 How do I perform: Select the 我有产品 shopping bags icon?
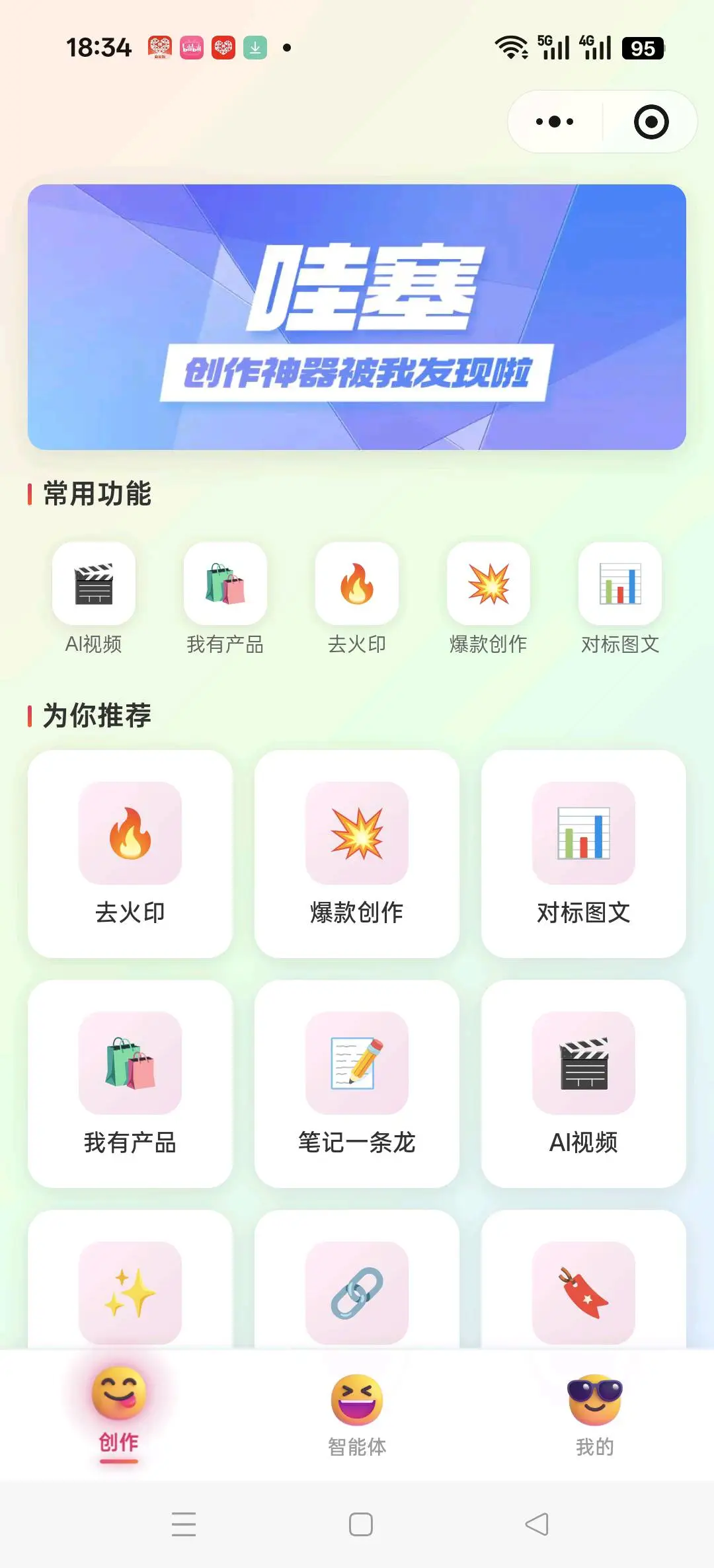[x=225, y=584]
